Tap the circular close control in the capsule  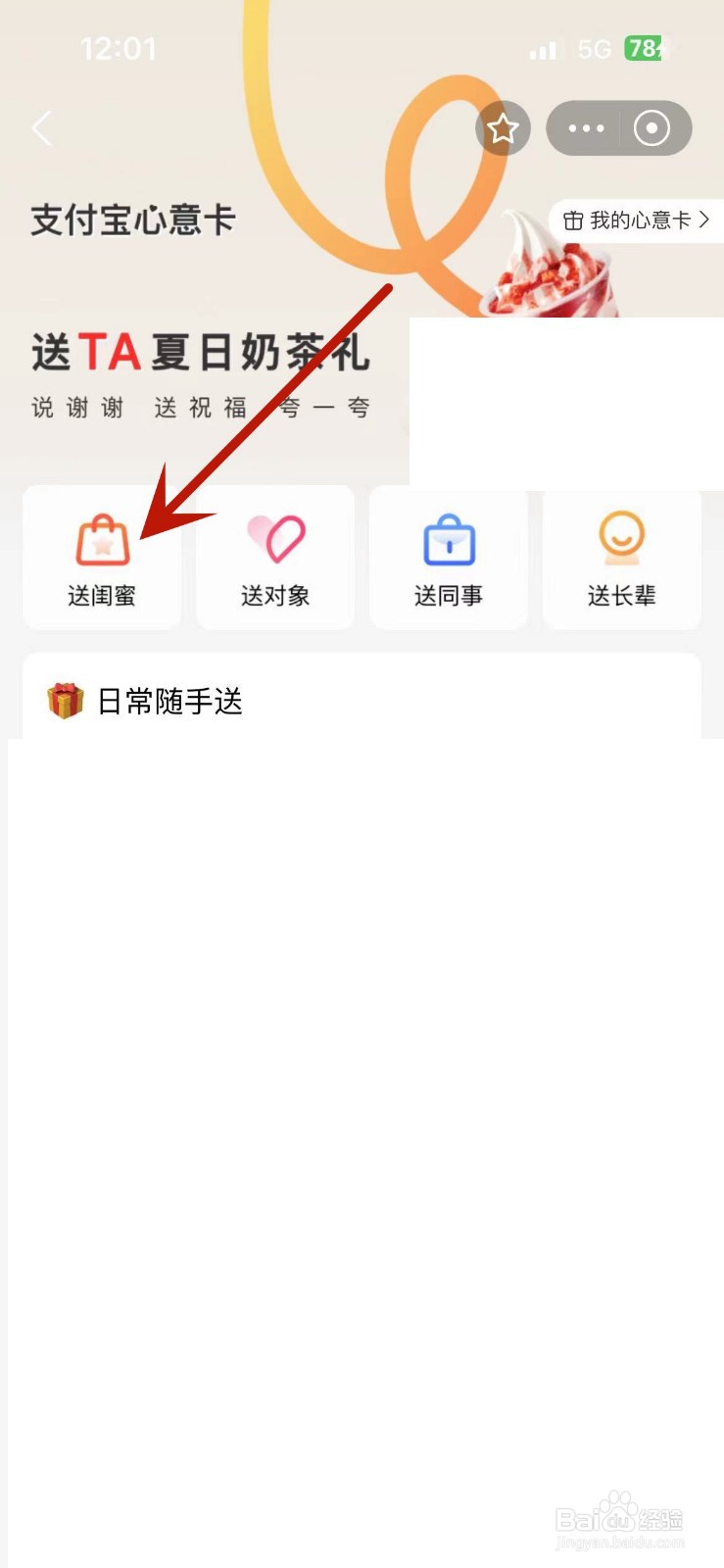tap(652, 128)
